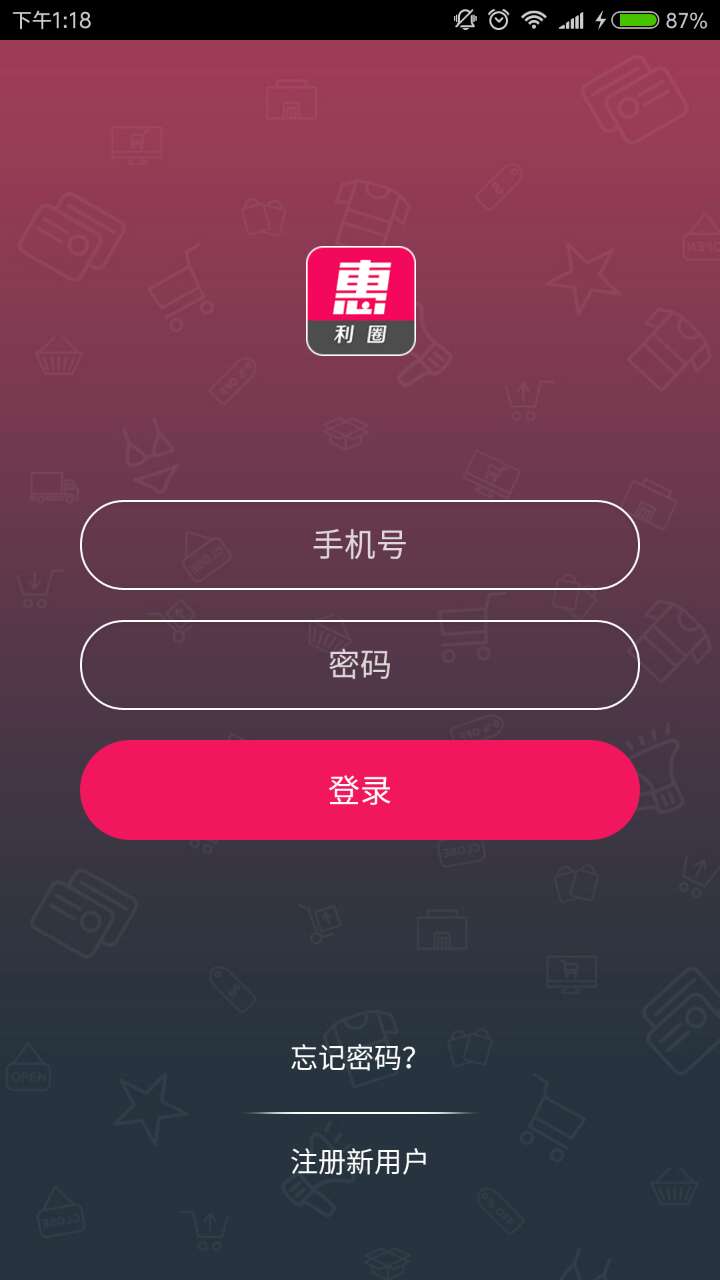
Task: Click inside the phone number input border
Action: 360,545
